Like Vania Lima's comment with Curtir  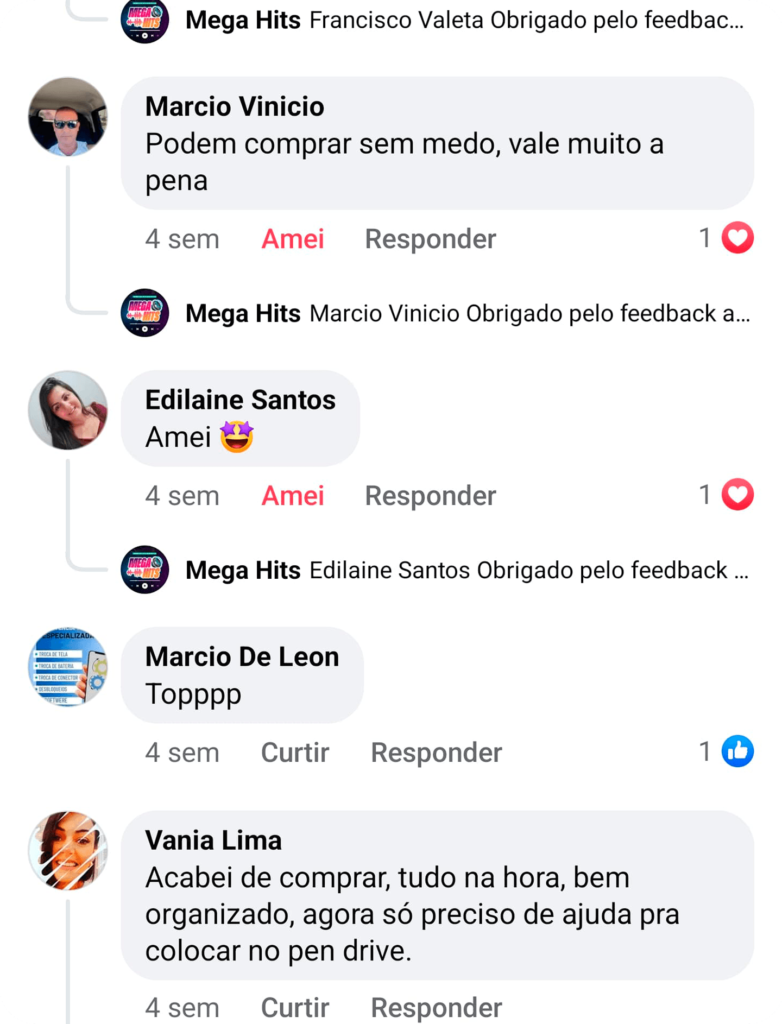(x=295, y=1007)
